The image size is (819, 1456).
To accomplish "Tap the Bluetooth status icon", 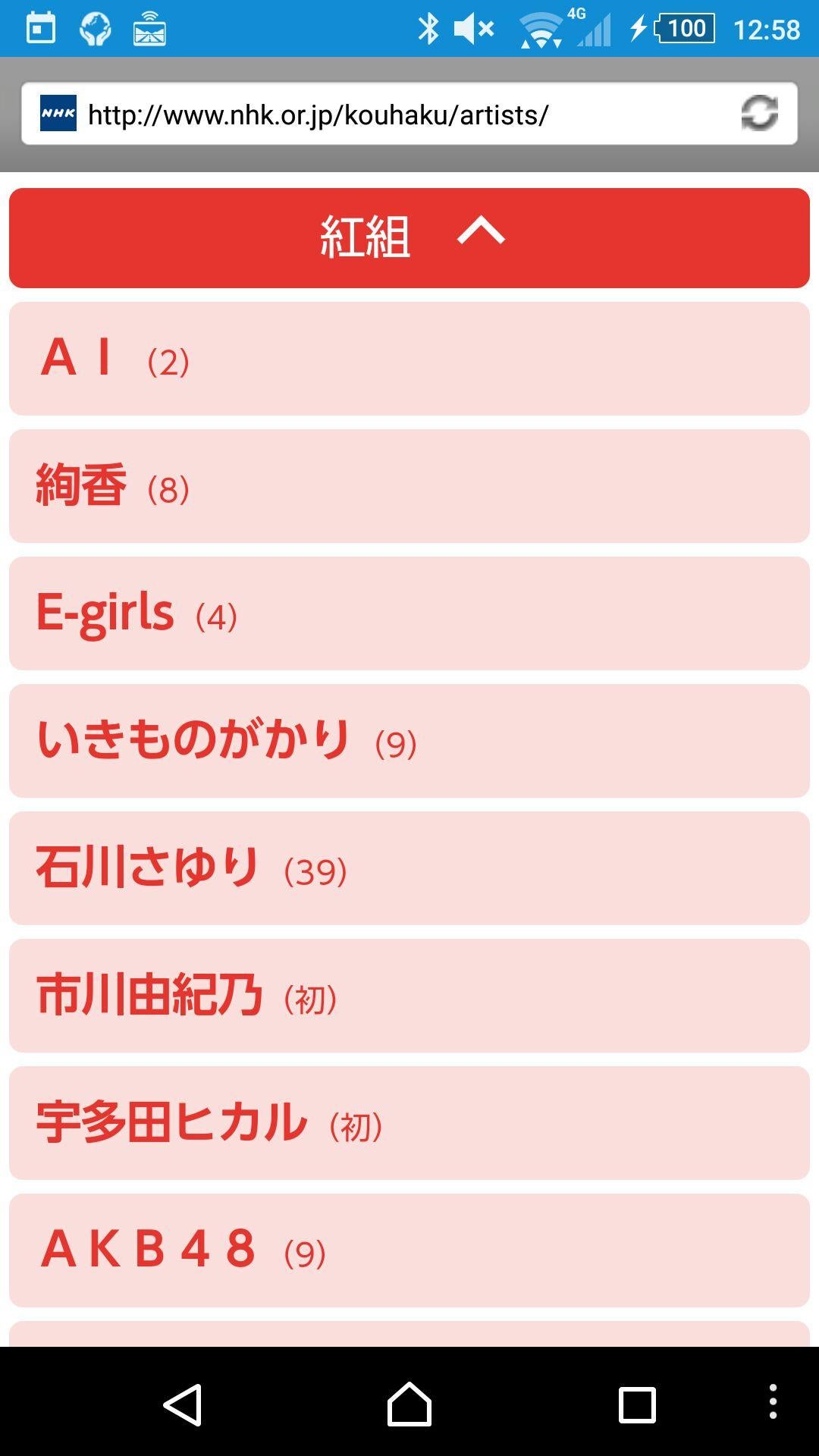I will point(431,28).
